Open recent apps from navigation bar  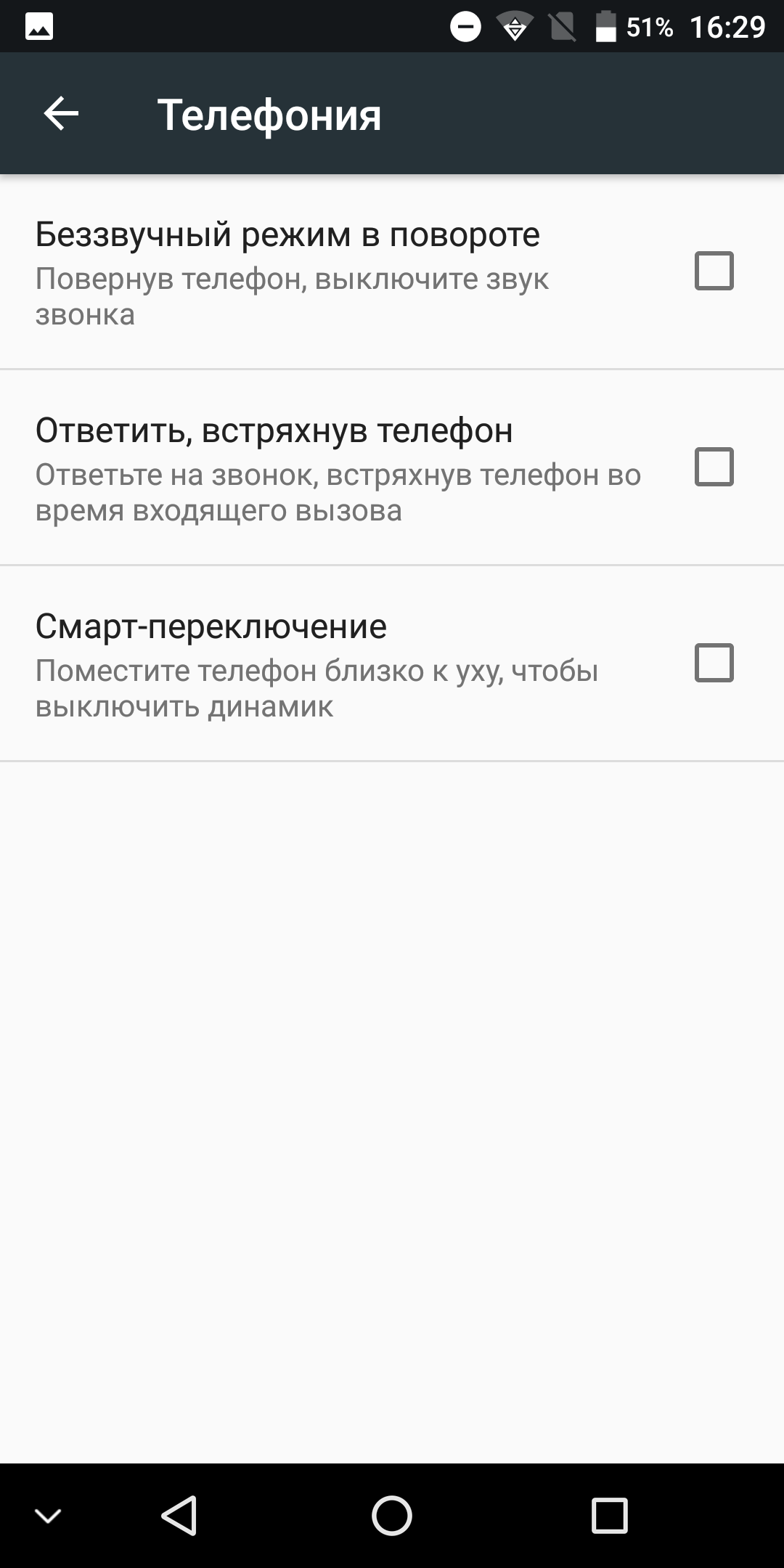pos(609,1516)
